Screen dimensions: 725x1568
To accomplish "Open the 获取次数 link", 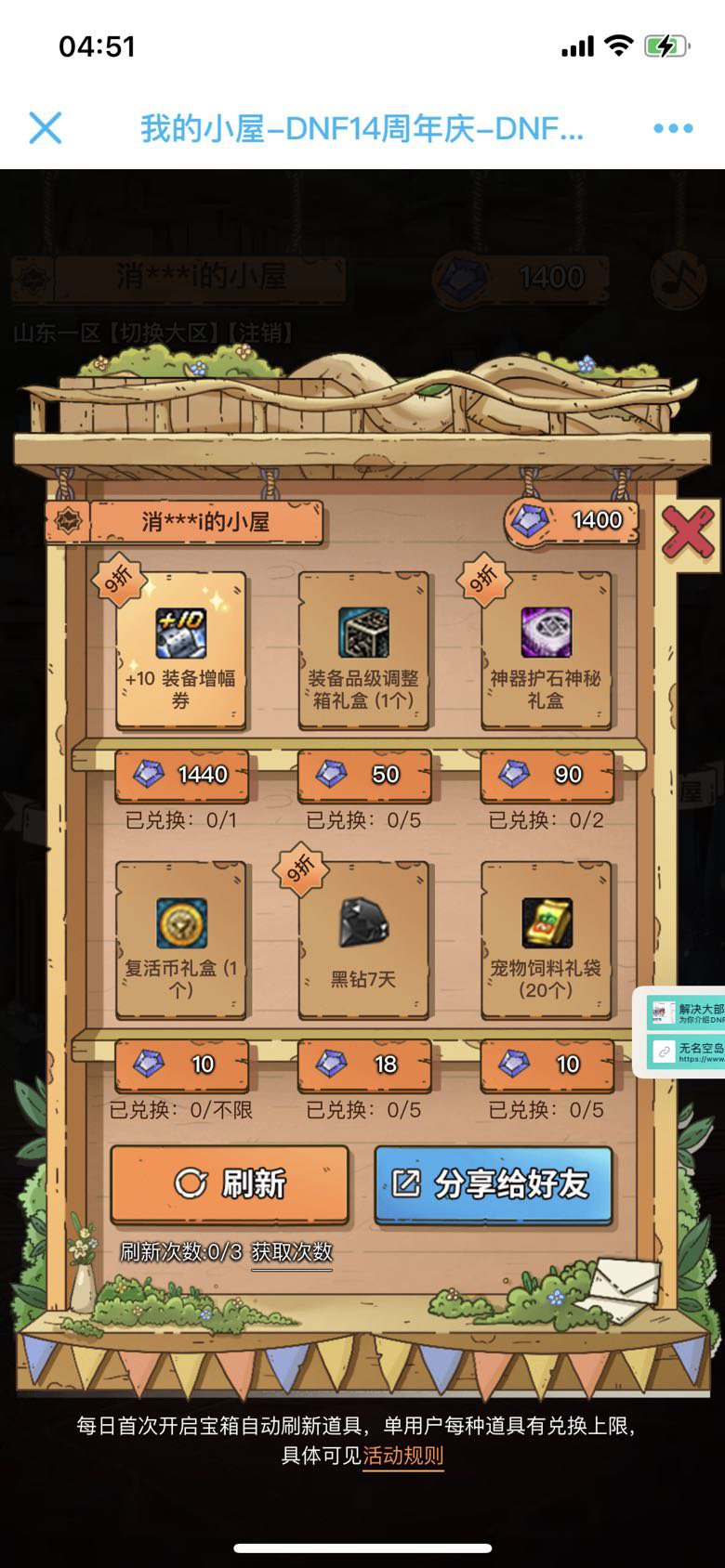I will click(x=292, y=1252).
